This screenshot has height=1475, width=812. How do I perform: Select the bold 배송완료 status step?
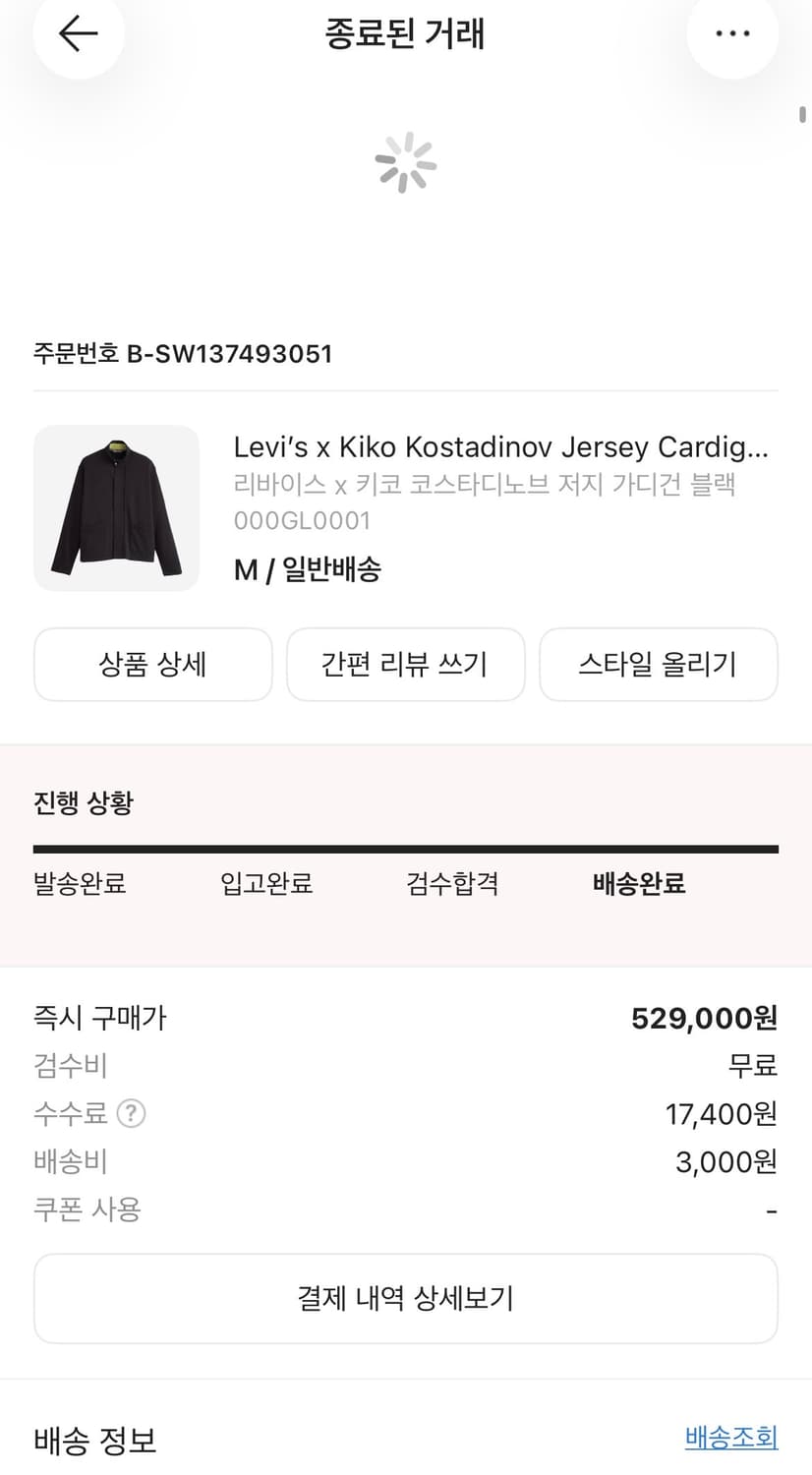639,884
